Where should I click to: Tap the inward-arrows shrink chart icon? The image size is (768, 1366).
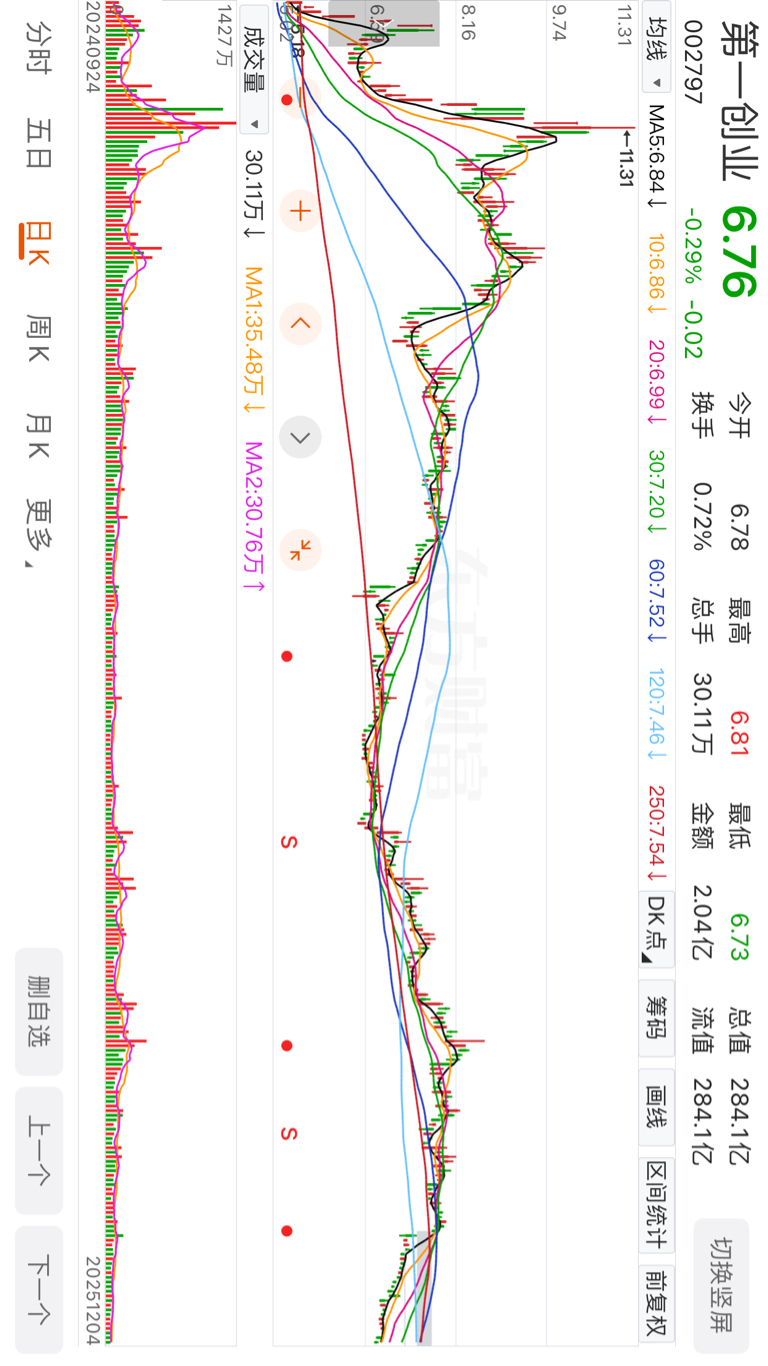[x=300, y=549]
